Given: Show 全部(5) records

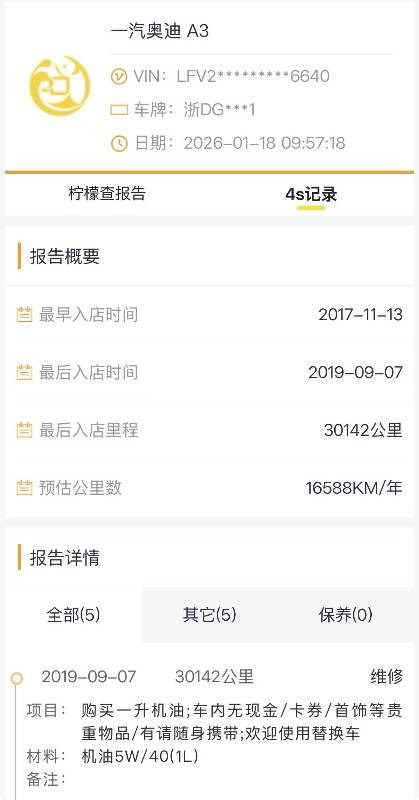Looking at the screenshot, I should [x=73, y=614].
